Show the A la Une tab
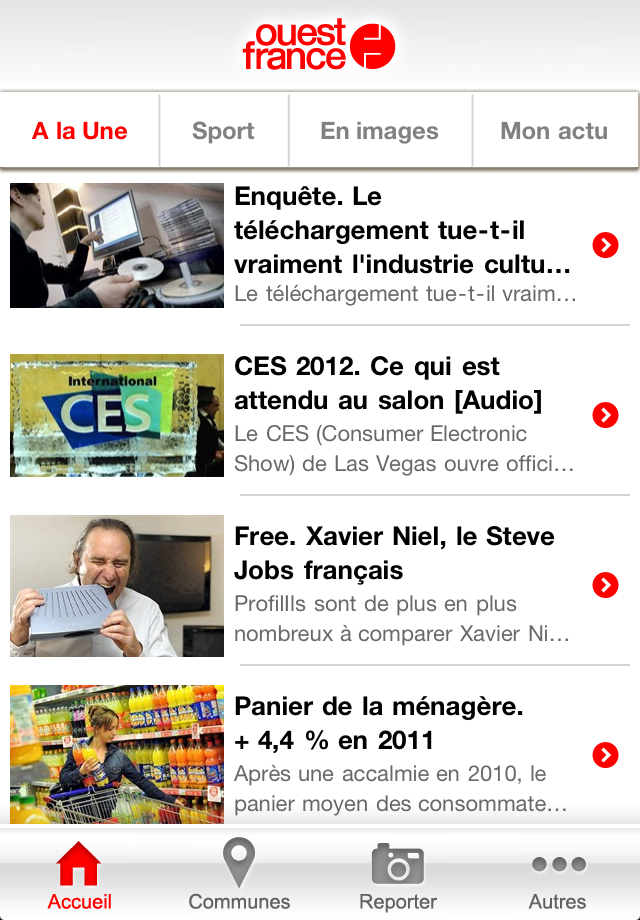 point(80,131)
